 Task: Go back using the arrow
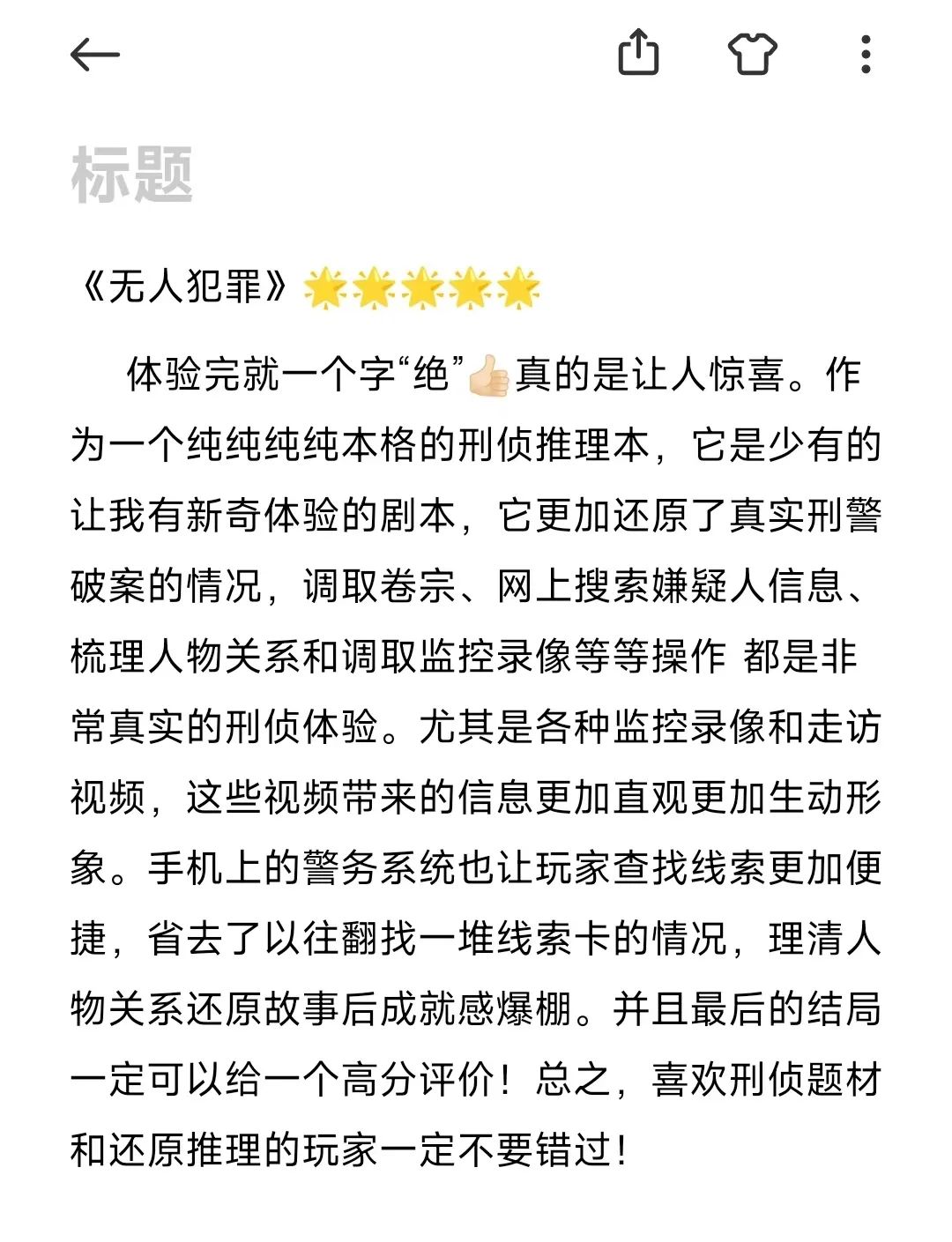[x=94, y=55]
